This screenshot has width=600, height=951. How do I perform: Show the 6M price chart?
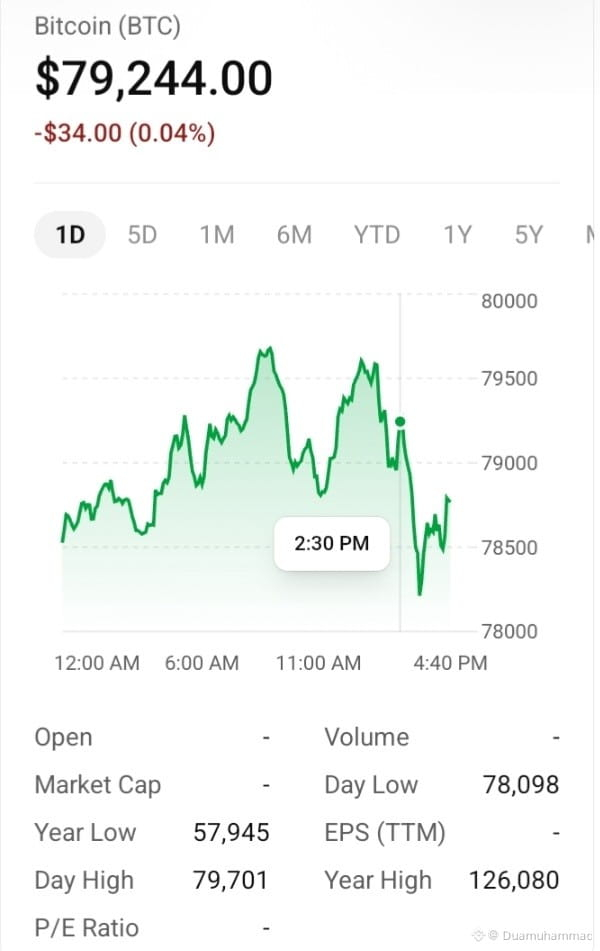point(294,235)
